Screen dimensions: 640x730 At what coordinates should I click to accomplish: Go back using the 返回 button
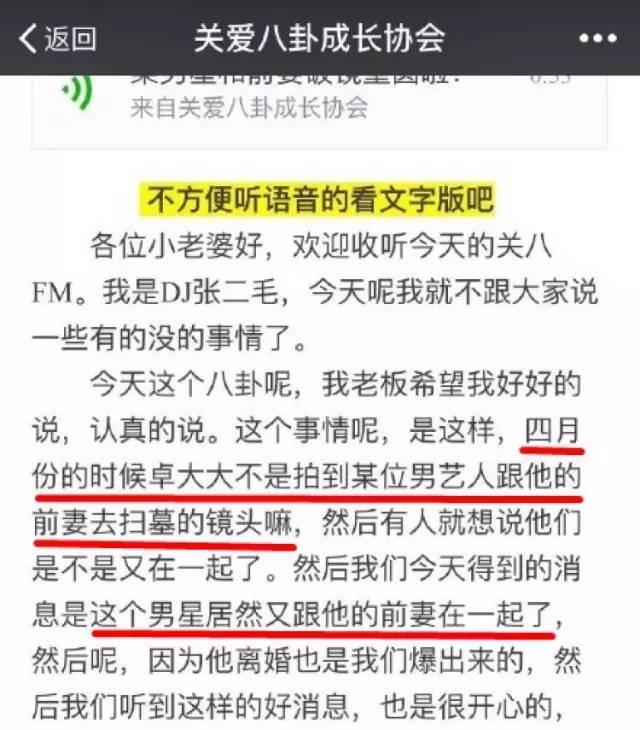tap(57, 38)
